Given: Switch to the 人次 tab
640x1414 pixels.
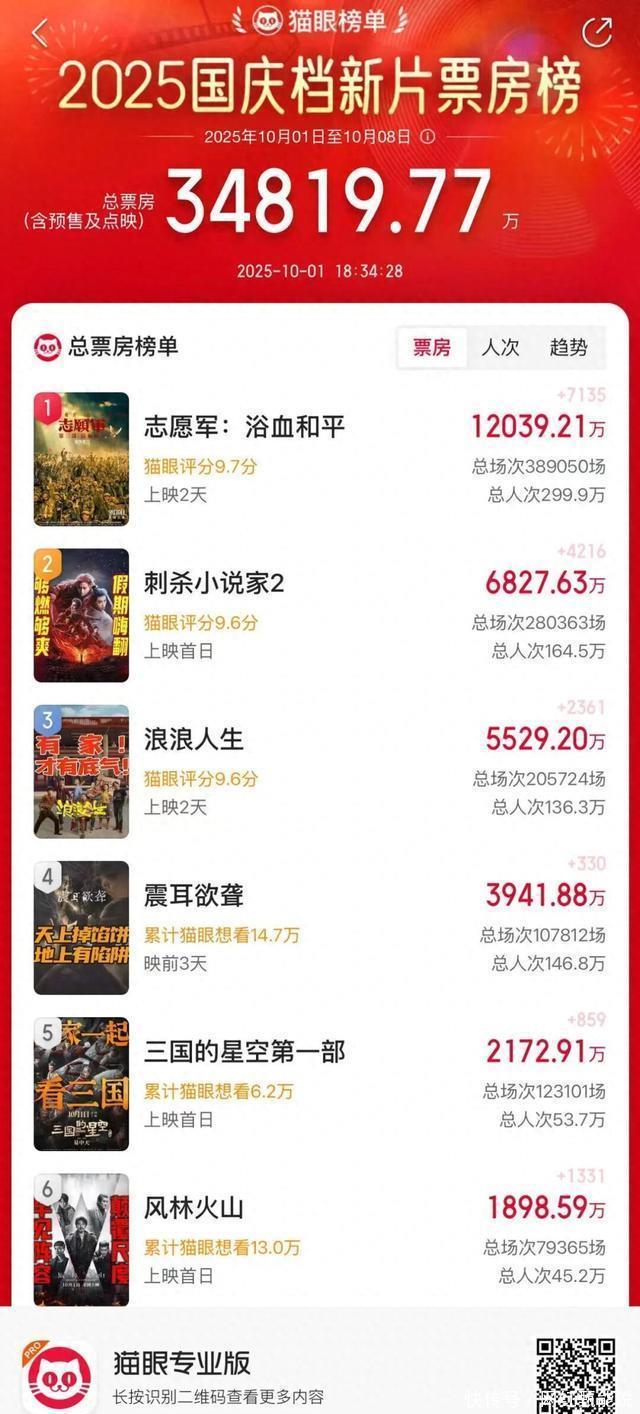Looking at the screenshot, I should pos(500,347).
